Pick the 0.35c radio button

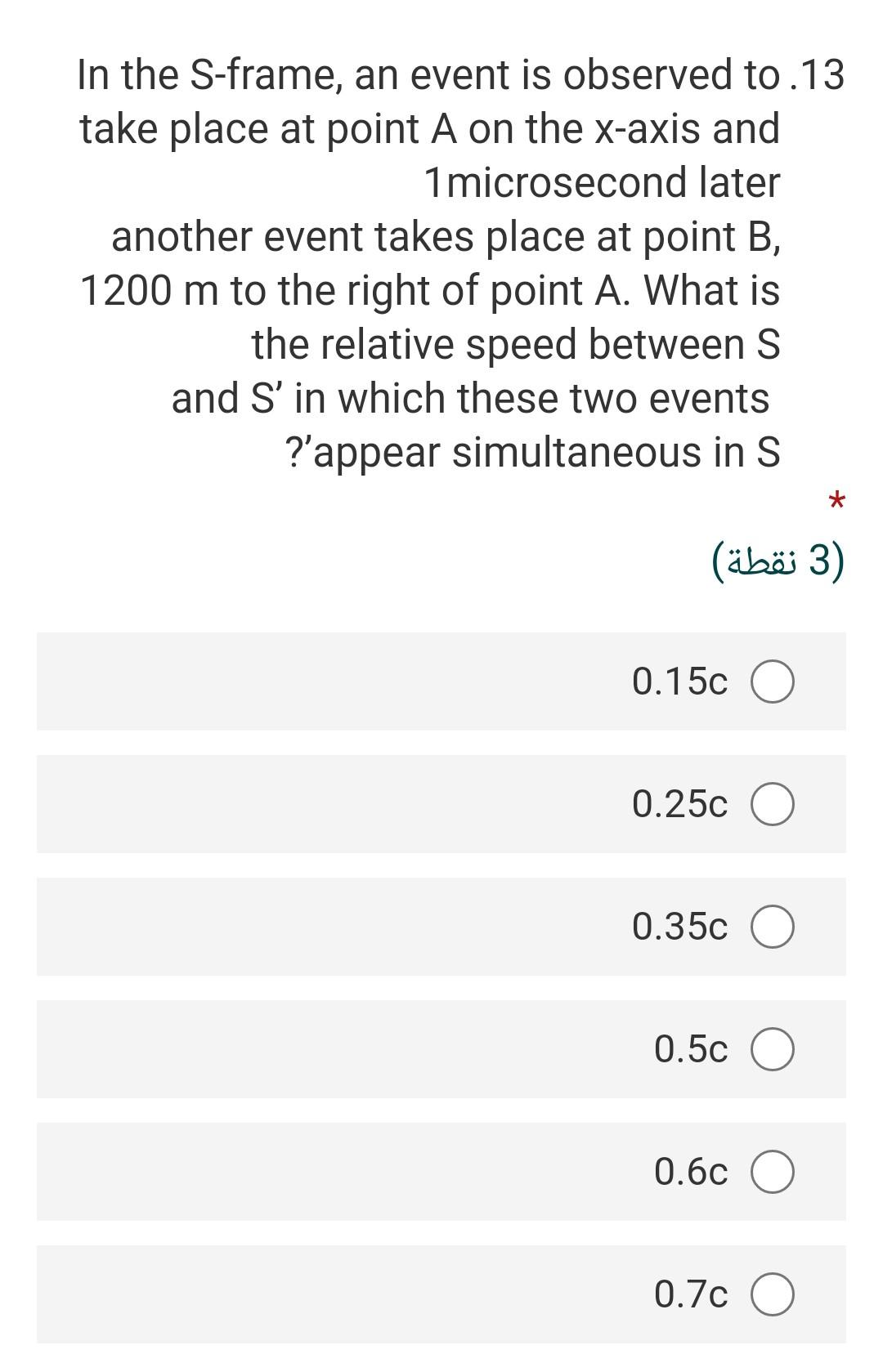tap(772, 927)
